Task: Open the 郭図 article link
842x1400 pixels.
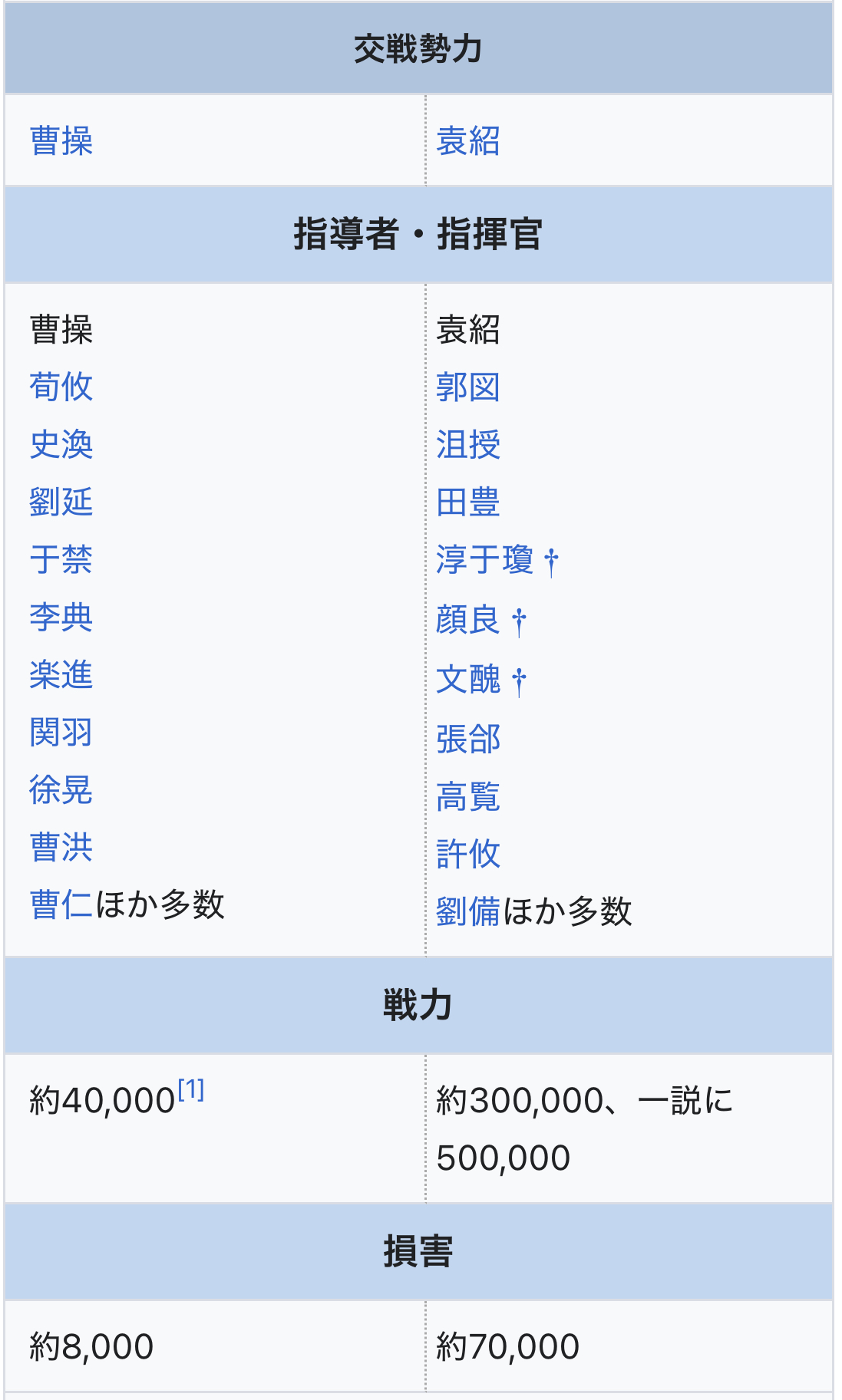Action: [x=467, y=387]
